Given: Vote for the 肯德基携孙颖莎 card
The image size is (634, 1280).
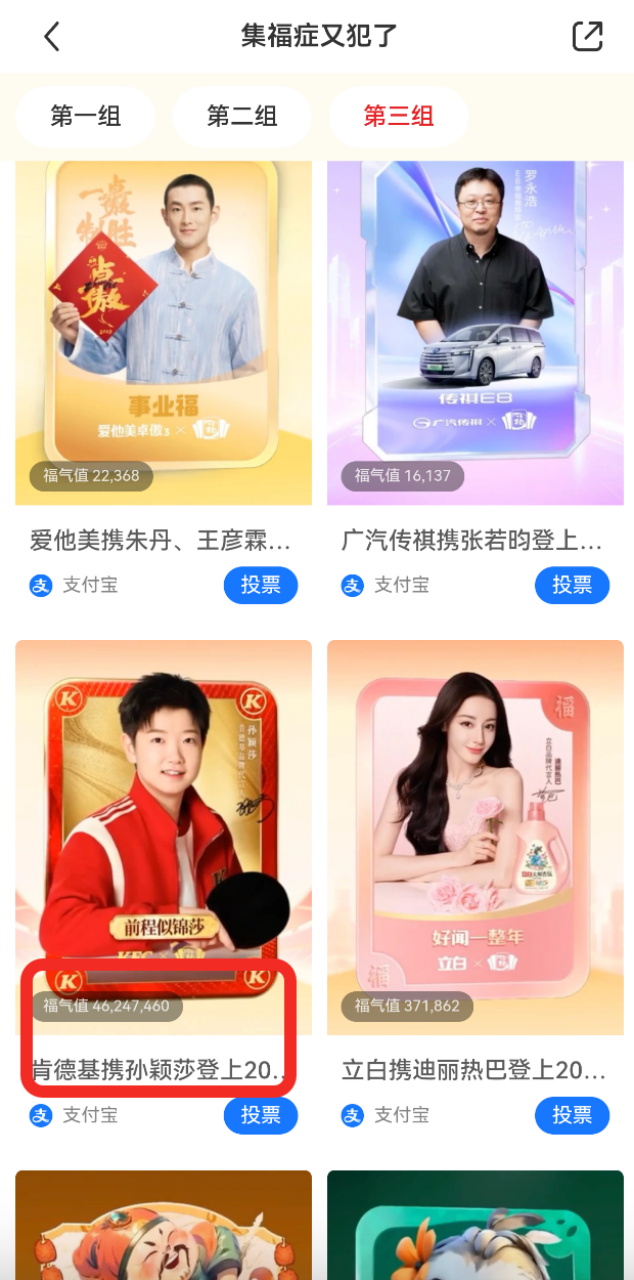Looking at the screenshot, I should coord(260,1115).
